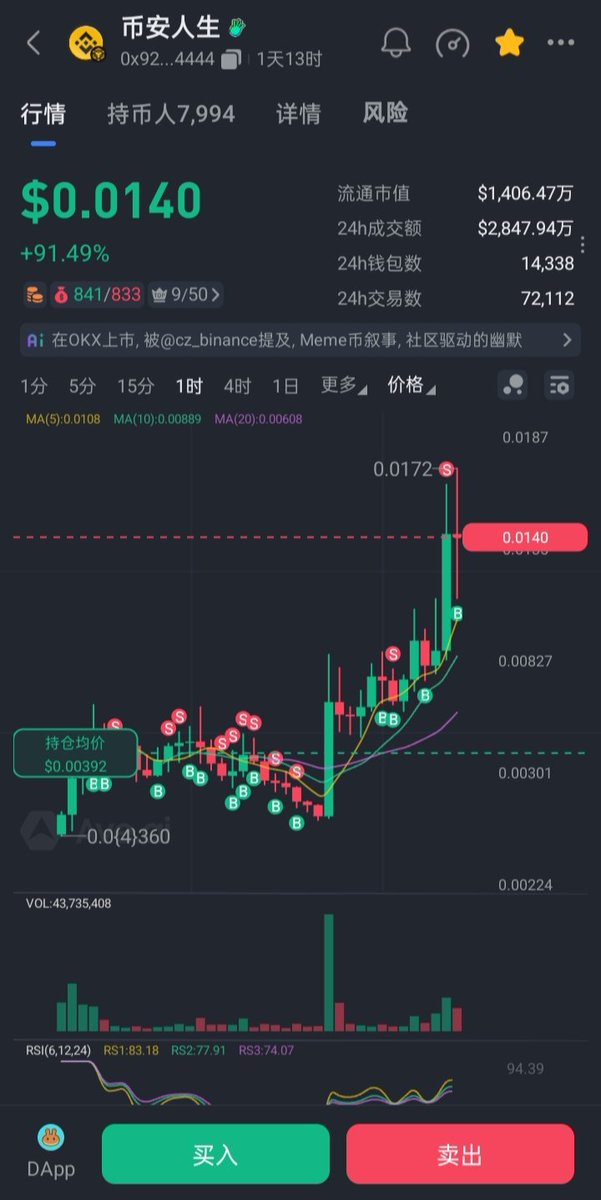Select the 4时 chart interval
The image size is (601, 1200).
coord(237,386)
